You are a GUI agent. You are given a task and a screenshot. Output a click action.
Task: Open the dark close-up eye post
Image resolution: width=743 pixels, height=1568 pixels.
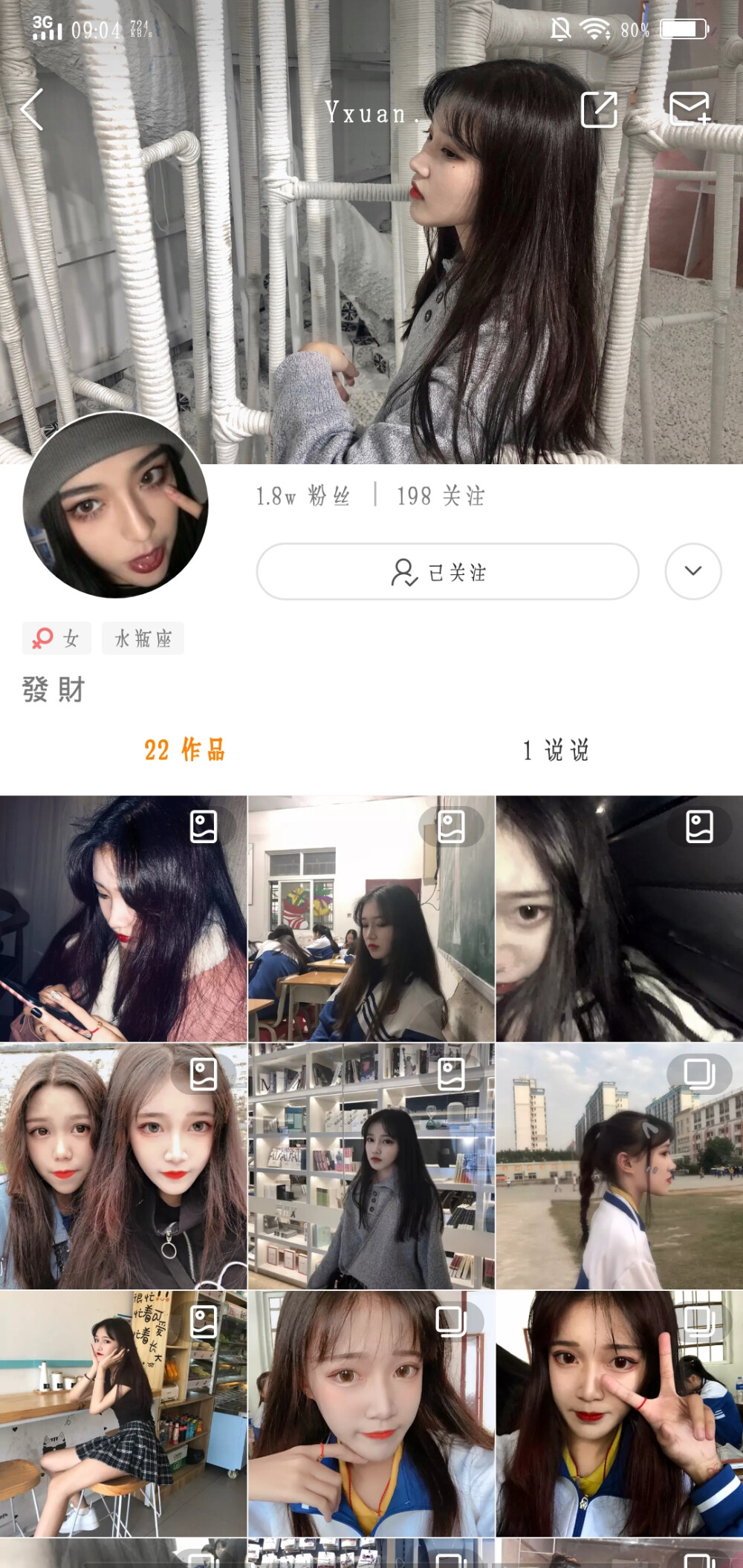click(x=619, y=919)
